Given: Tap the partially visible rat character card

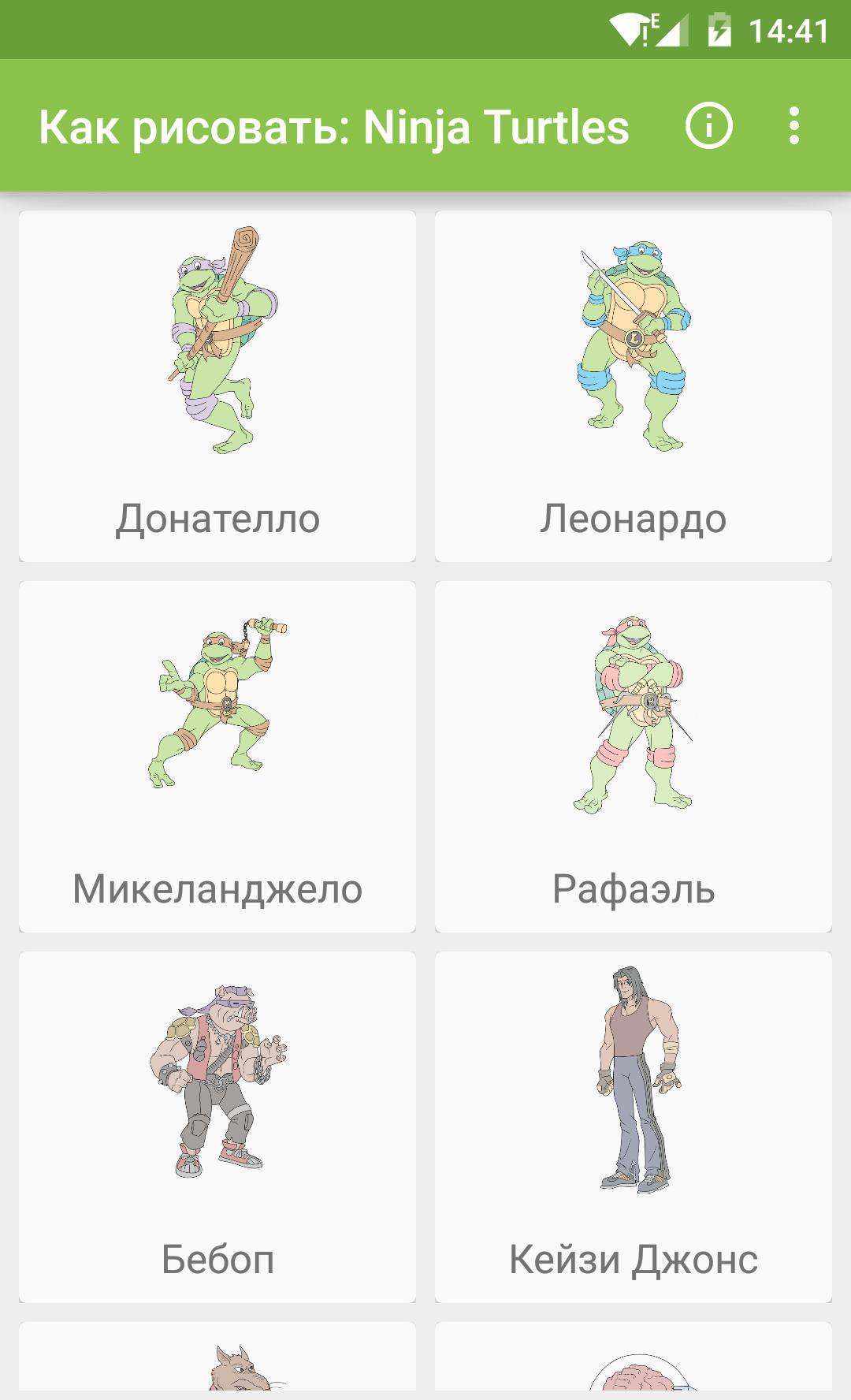Looking at the screenshot, I should [x=218, y=1372].
